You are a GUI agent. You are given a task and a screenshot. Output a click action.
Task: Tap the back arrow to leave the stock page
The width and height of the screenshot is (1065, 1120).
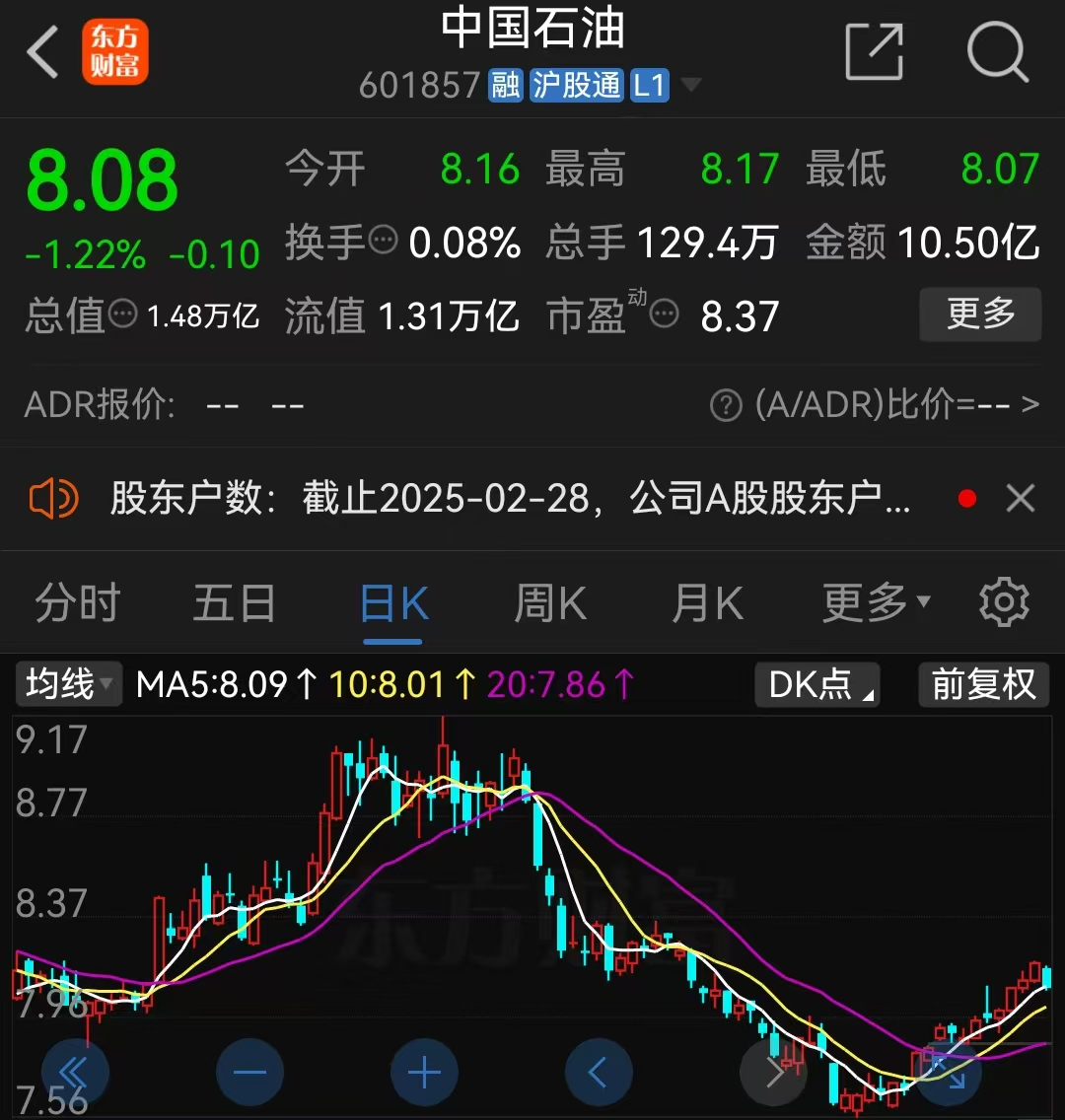[x=43, y=51]
